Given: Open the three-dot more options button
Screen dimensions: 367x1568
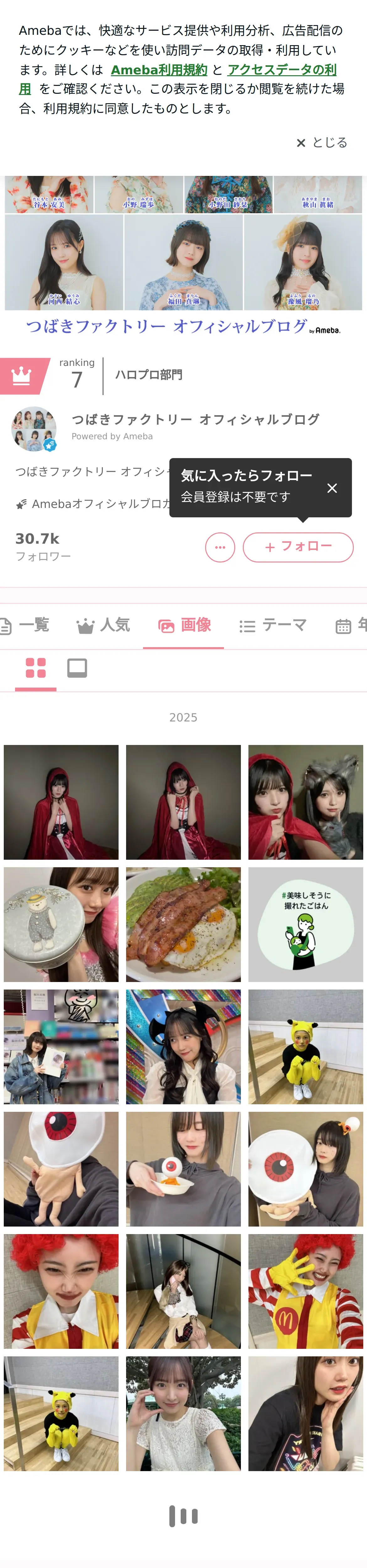Looking at the screenshot, I should pos(220,546).
